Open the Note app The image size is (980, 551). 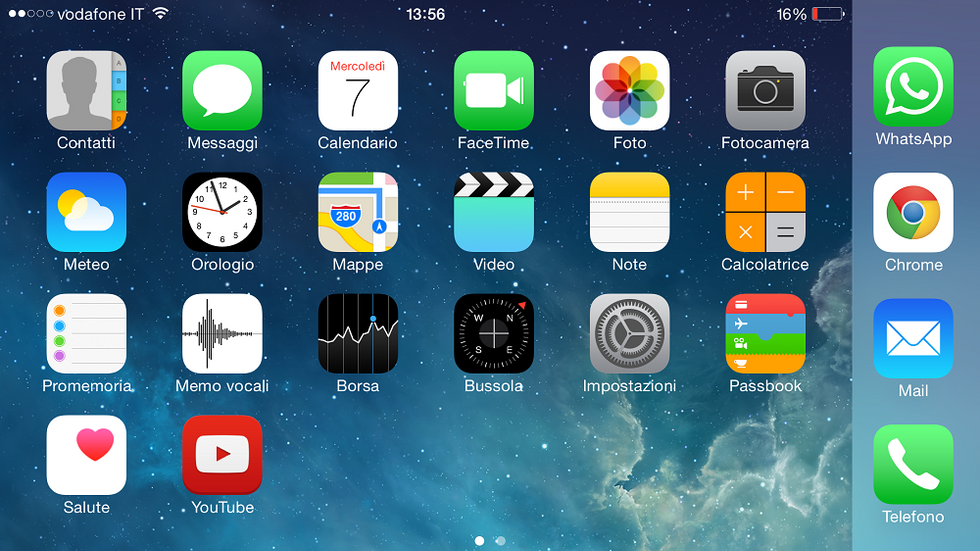[630, 212]
